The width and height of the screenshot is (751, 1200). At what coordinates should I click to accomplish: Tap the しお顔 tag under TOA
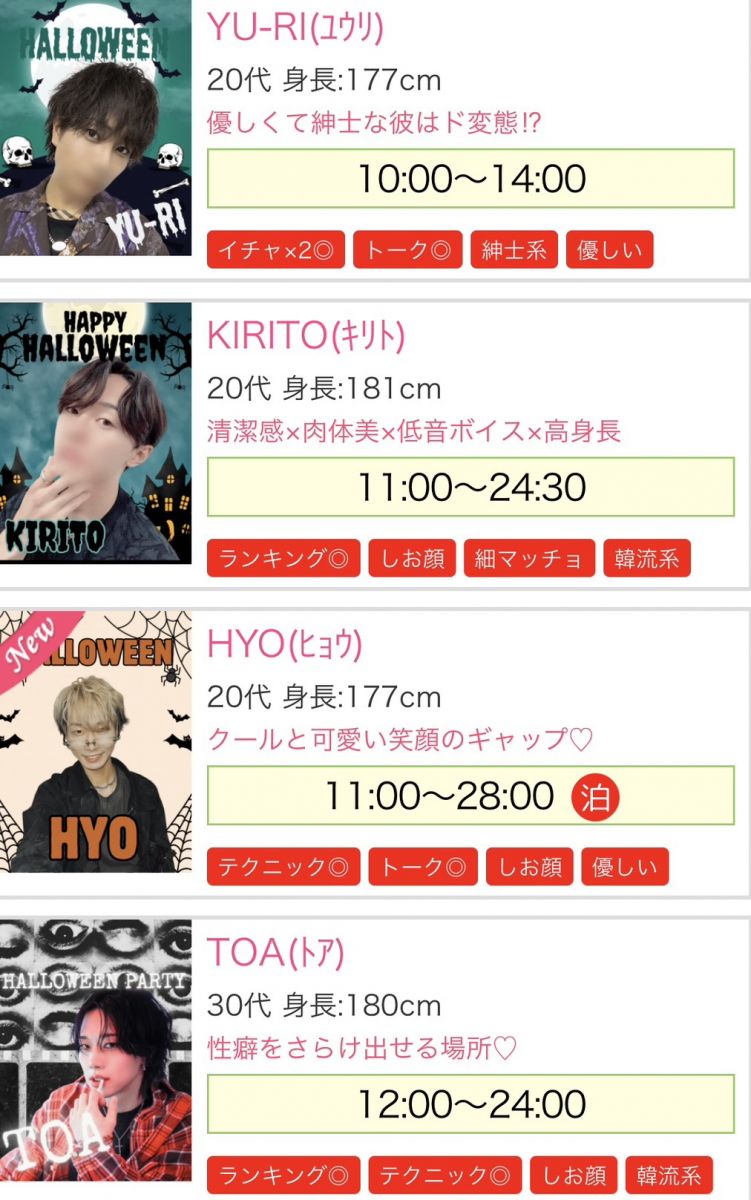573,1175
